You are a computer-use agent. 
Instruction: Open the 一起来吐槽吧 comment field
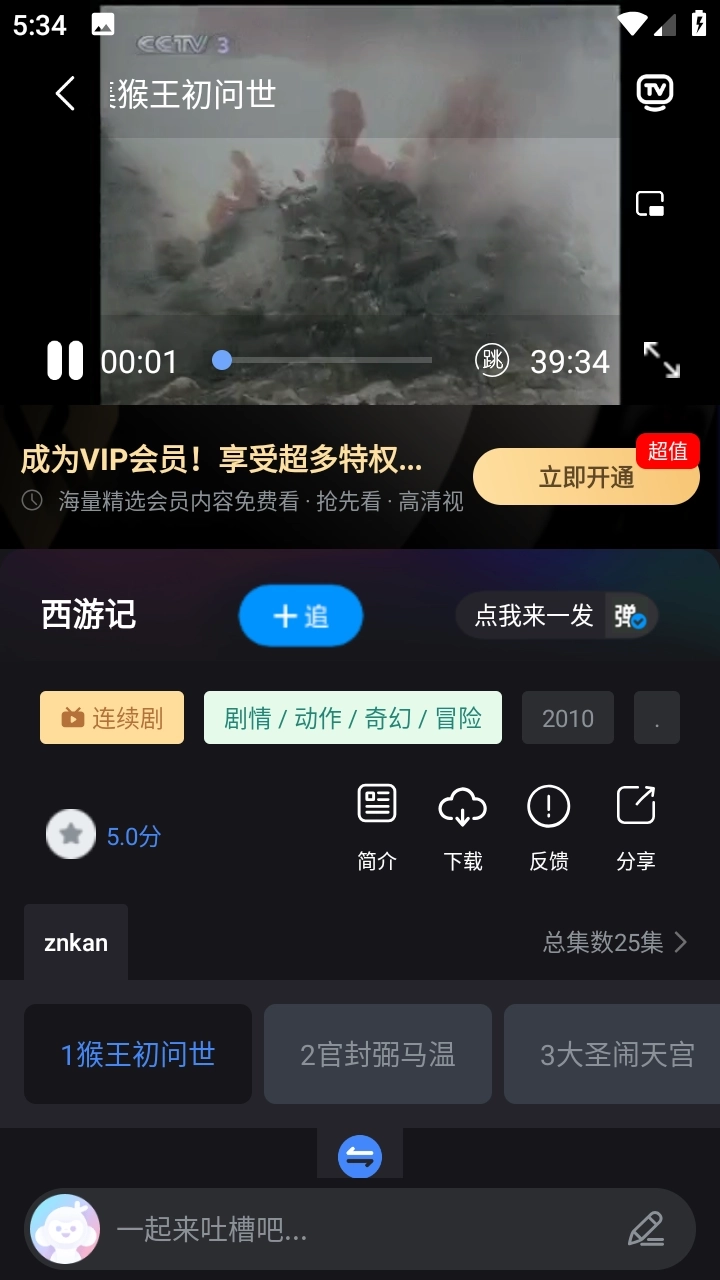[x=360, y=1229]
